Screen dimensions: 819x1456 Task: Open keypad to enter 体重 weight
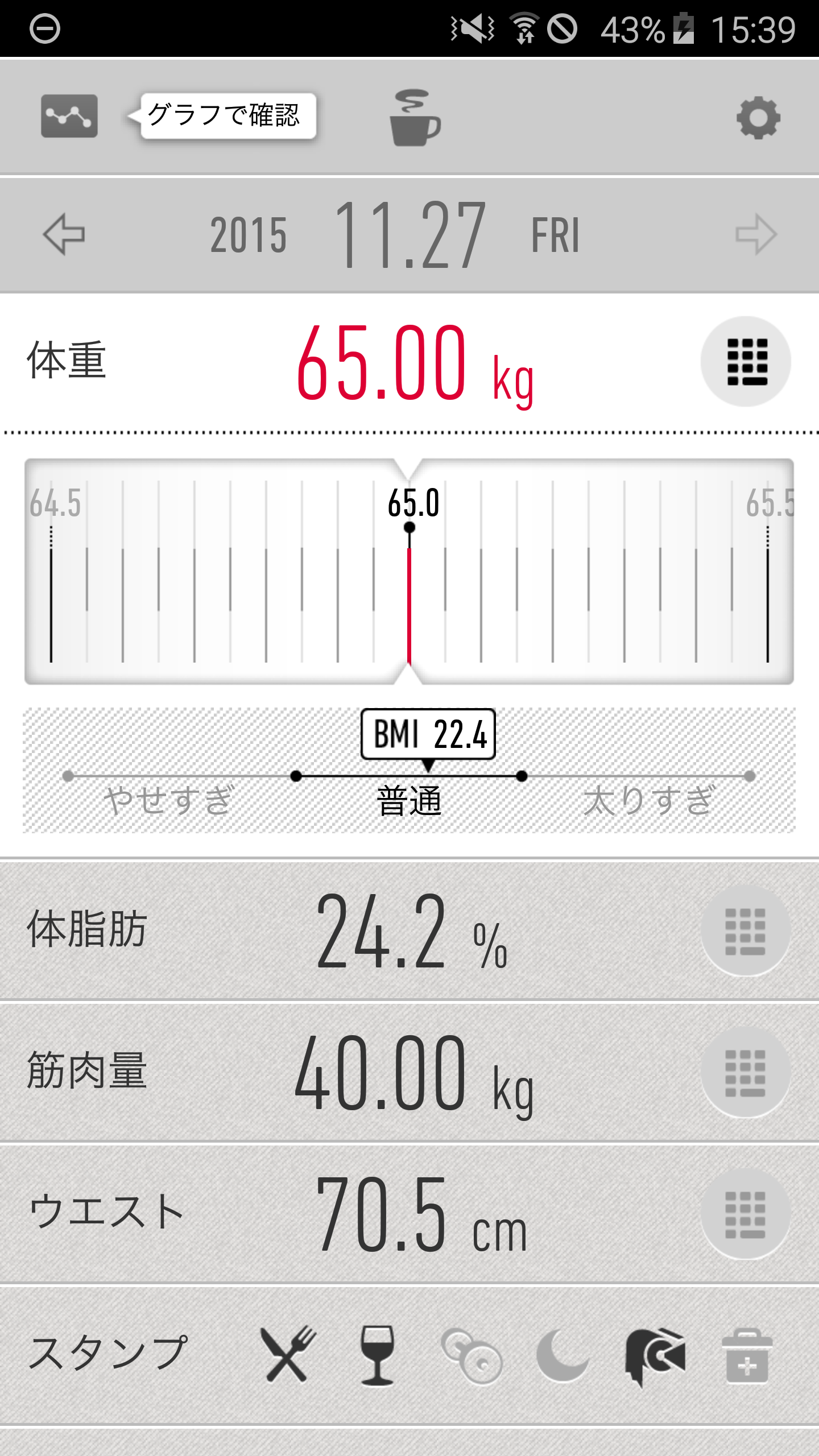(746, 362)
